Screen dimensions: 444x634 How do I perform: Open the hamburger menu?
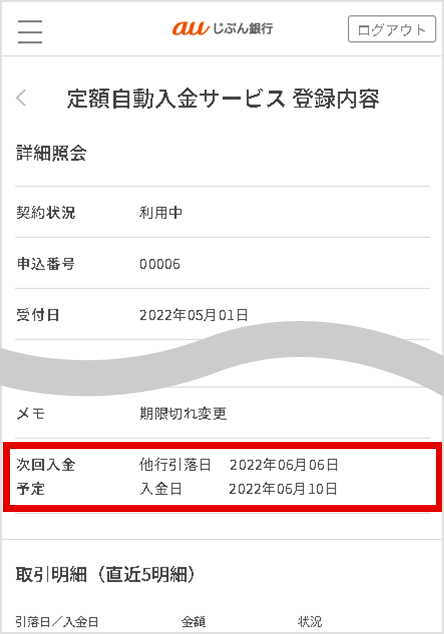click(30, 31)
